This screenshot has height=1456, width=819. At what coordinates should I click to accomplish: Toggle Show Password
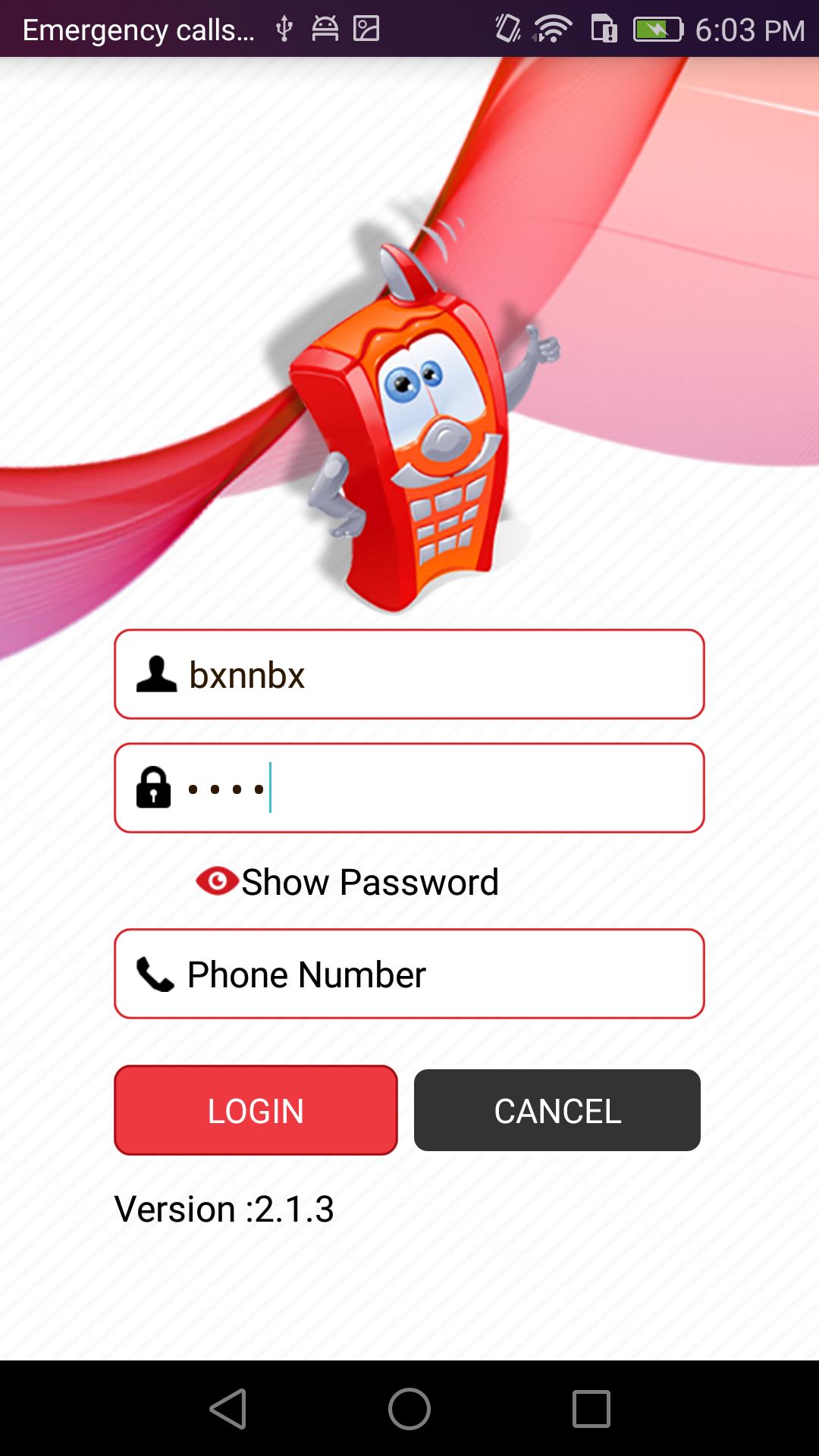point(347,882)
